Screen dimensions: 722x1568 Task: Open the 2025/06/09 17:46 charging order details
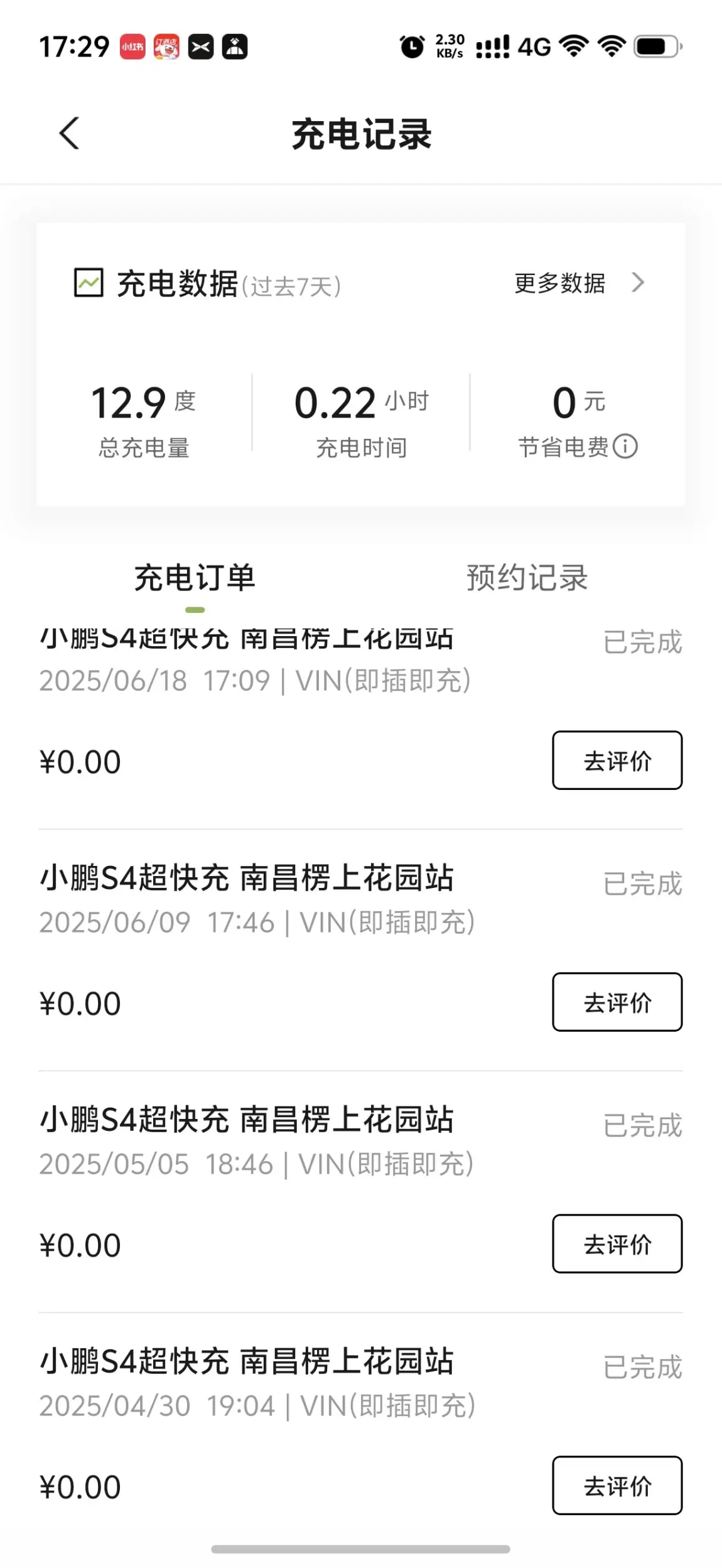tap(361, 950)
